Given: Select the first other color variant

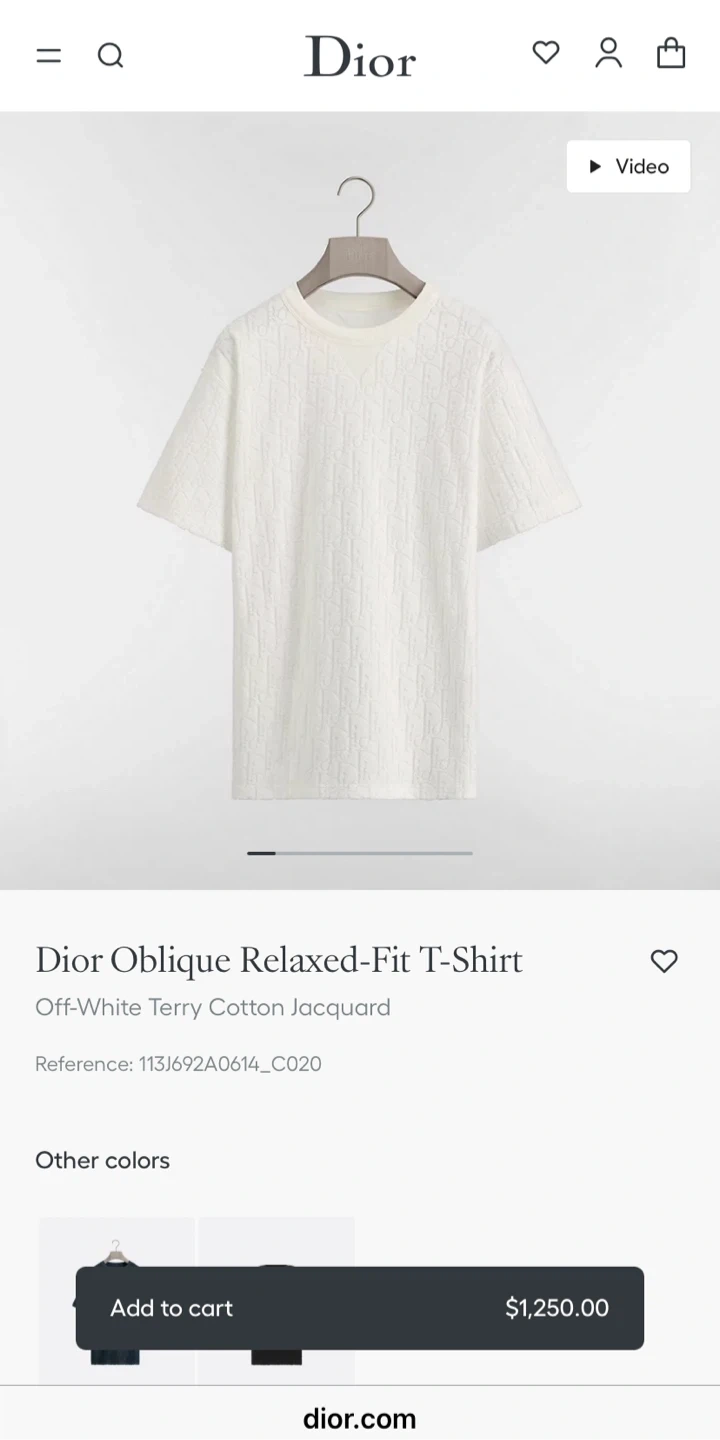Looking at the screenshot, I should [116, 1245].
